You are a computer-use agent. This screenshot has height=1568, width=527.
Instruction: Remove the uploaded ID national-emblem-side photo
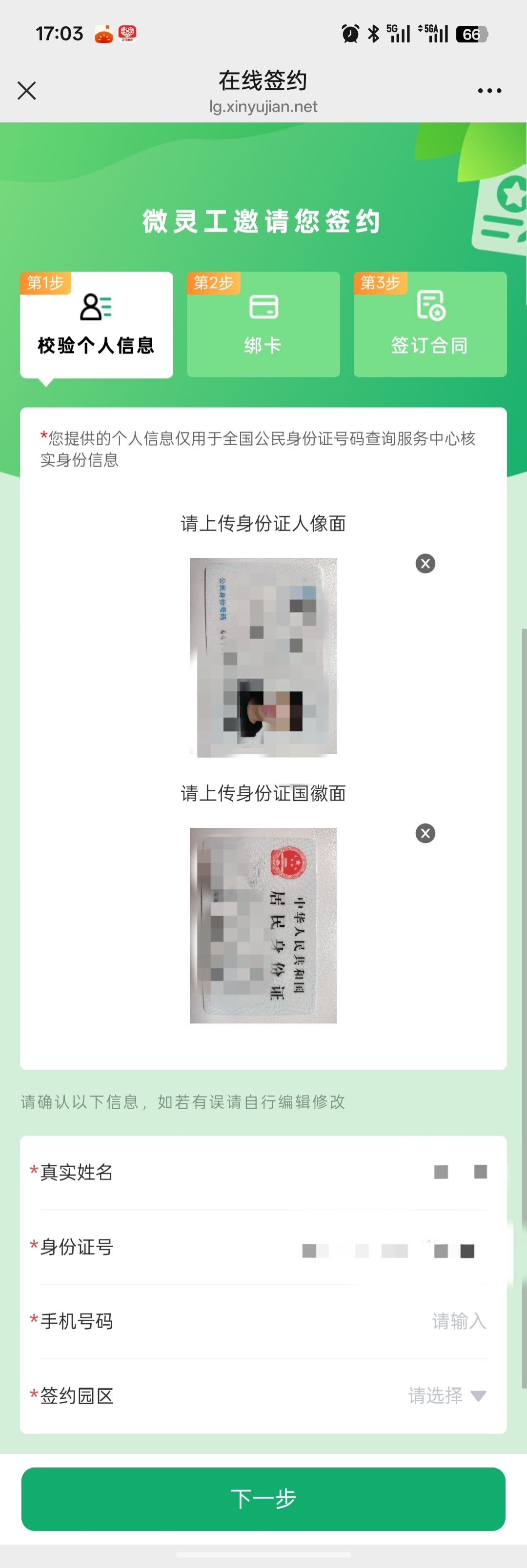(425, 833)
